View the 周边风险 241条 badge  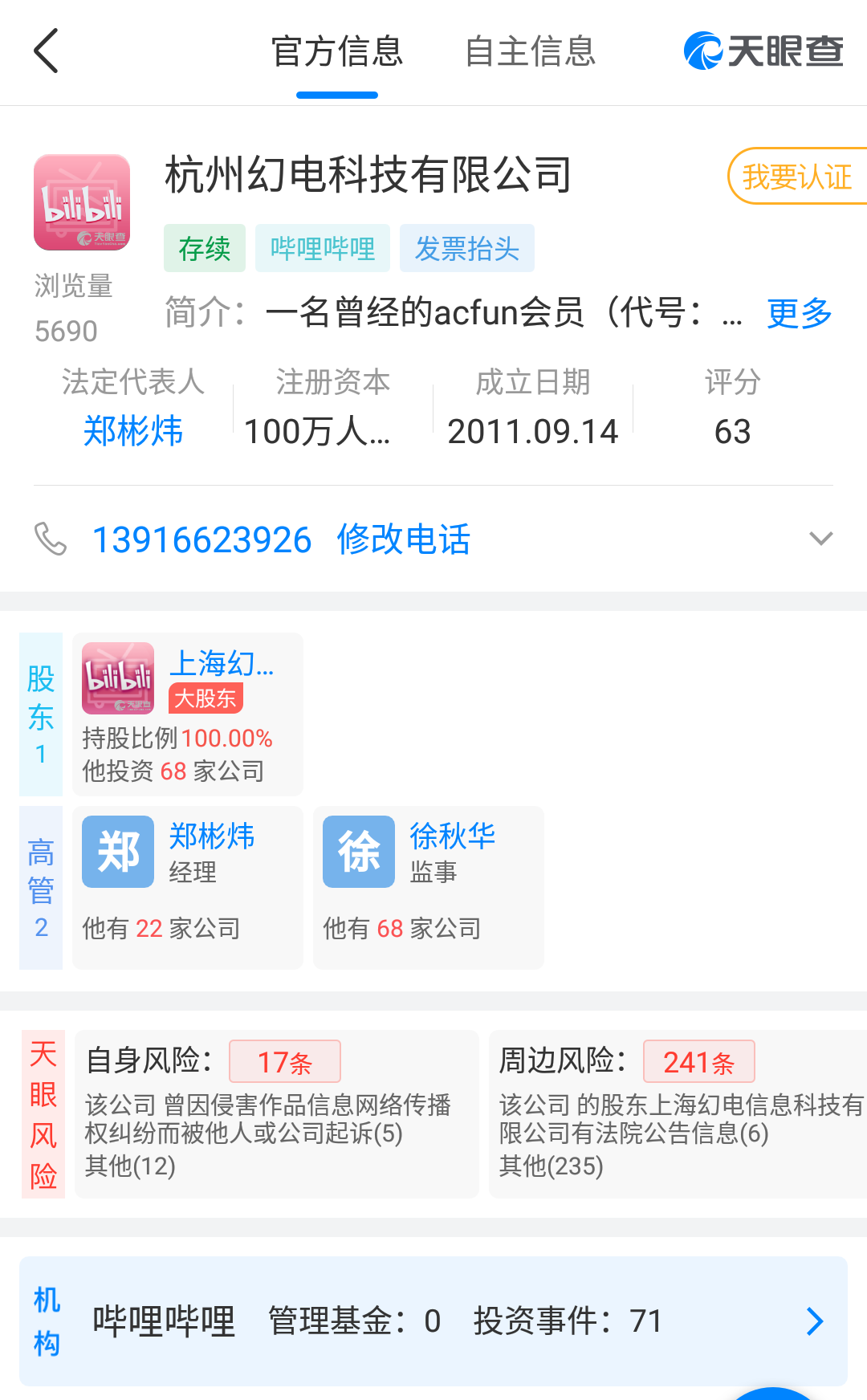click(x=699, y=1061)
